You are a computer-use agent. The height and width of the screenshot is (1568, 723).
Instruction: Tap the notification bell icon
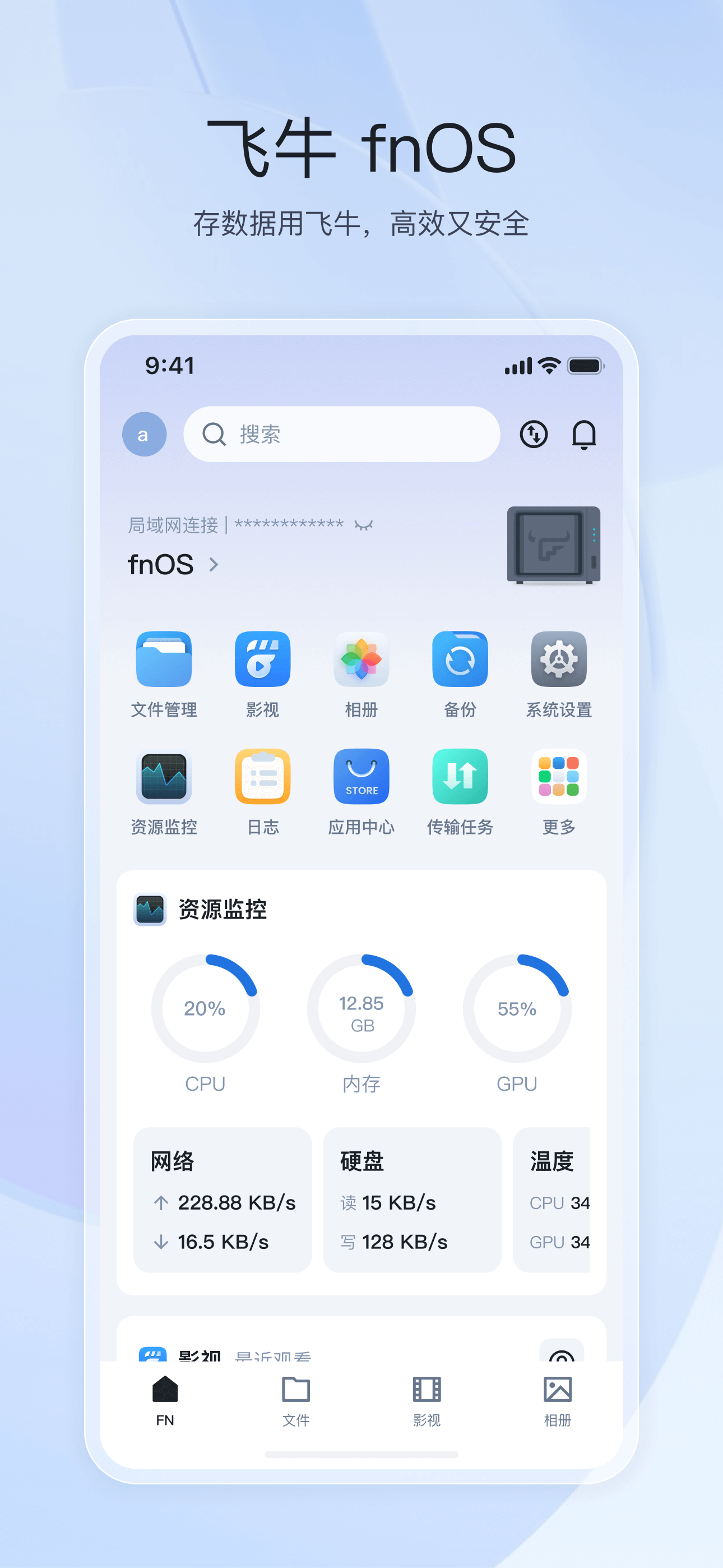(585, 434)
